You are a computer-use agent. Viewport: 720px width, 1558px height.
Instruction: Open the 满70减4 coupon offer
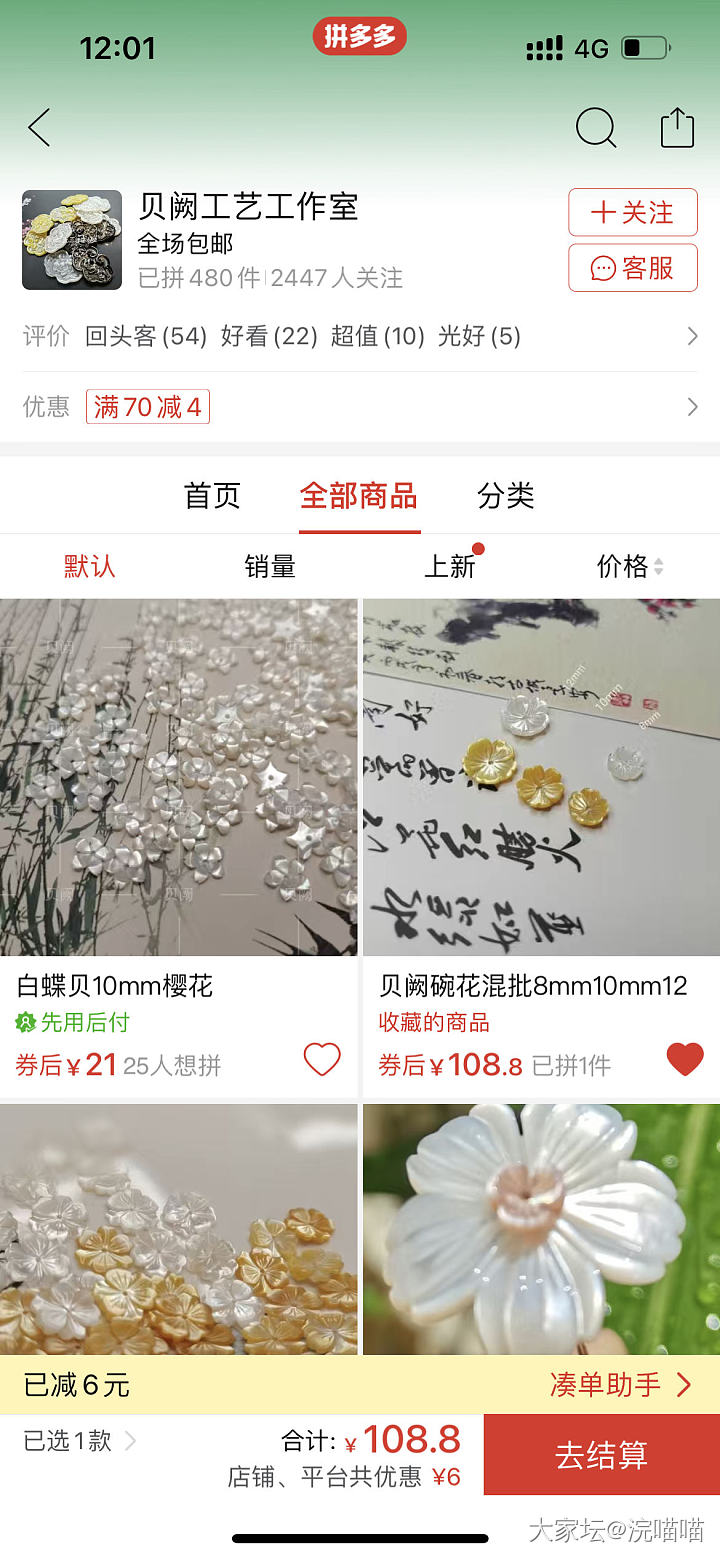point(148,407)
